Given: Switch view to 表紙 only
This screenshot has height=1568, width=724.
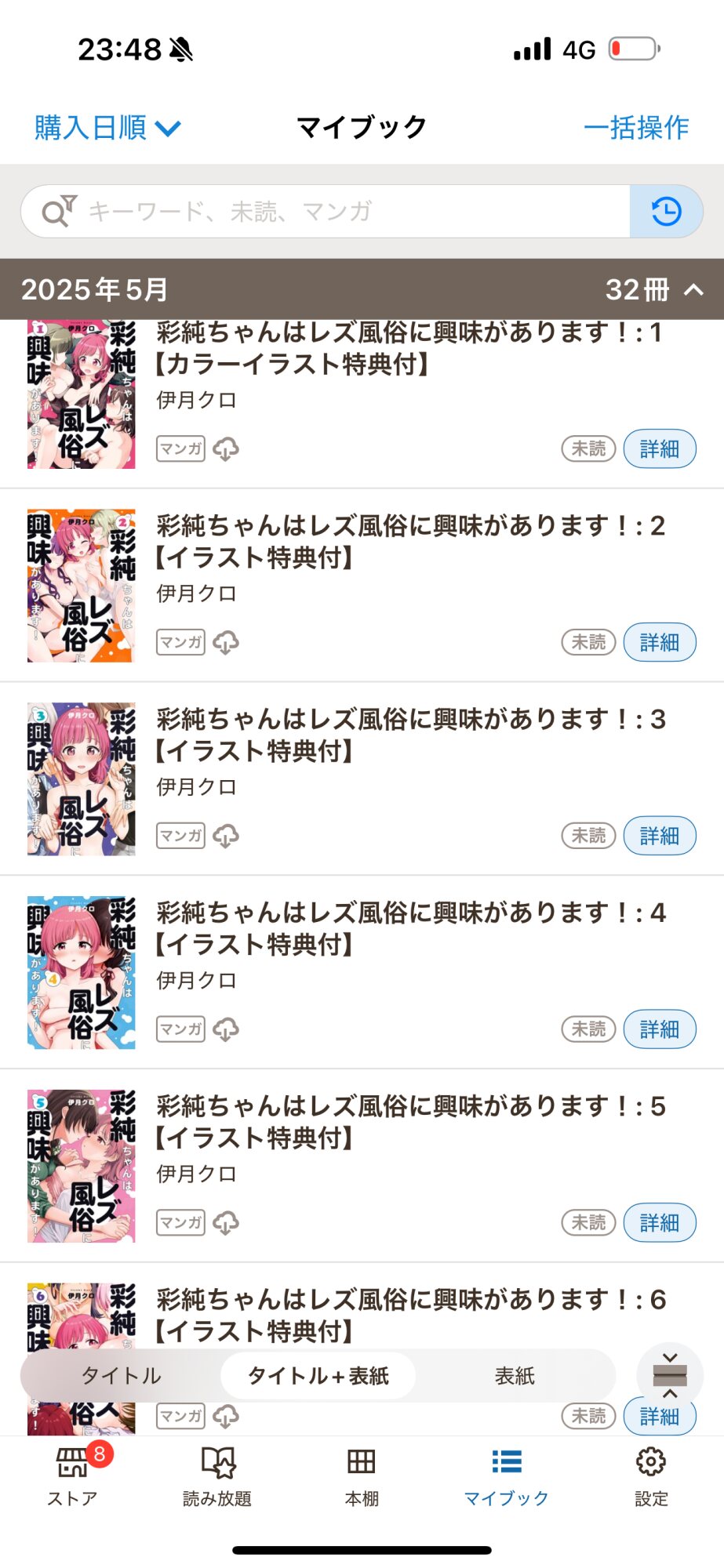Looking at the screenshot, I should coord(515,1376).
